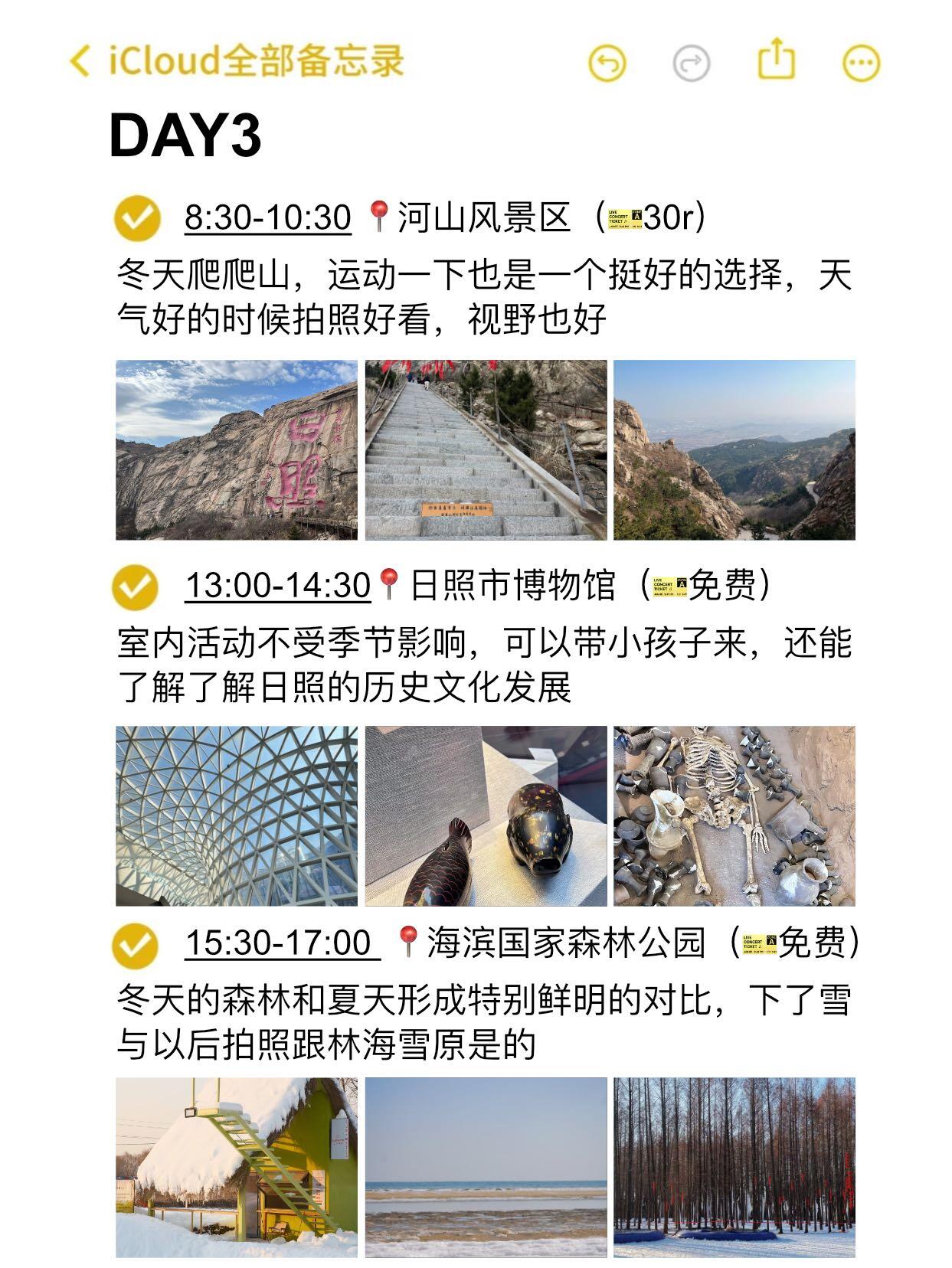
Task: View the mountain valley overlook photo
Action: (x=734, y=450)
